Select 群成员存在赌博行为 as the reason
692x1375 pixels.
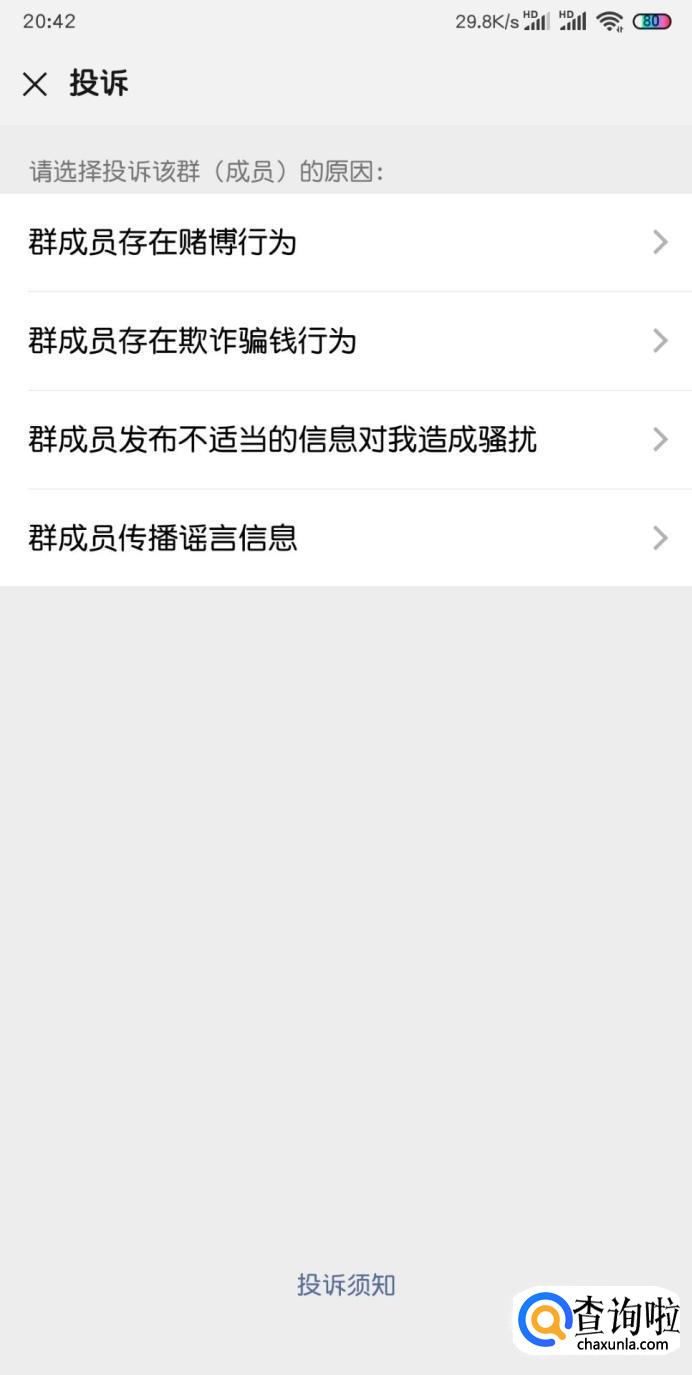click(x=346, y=243)
